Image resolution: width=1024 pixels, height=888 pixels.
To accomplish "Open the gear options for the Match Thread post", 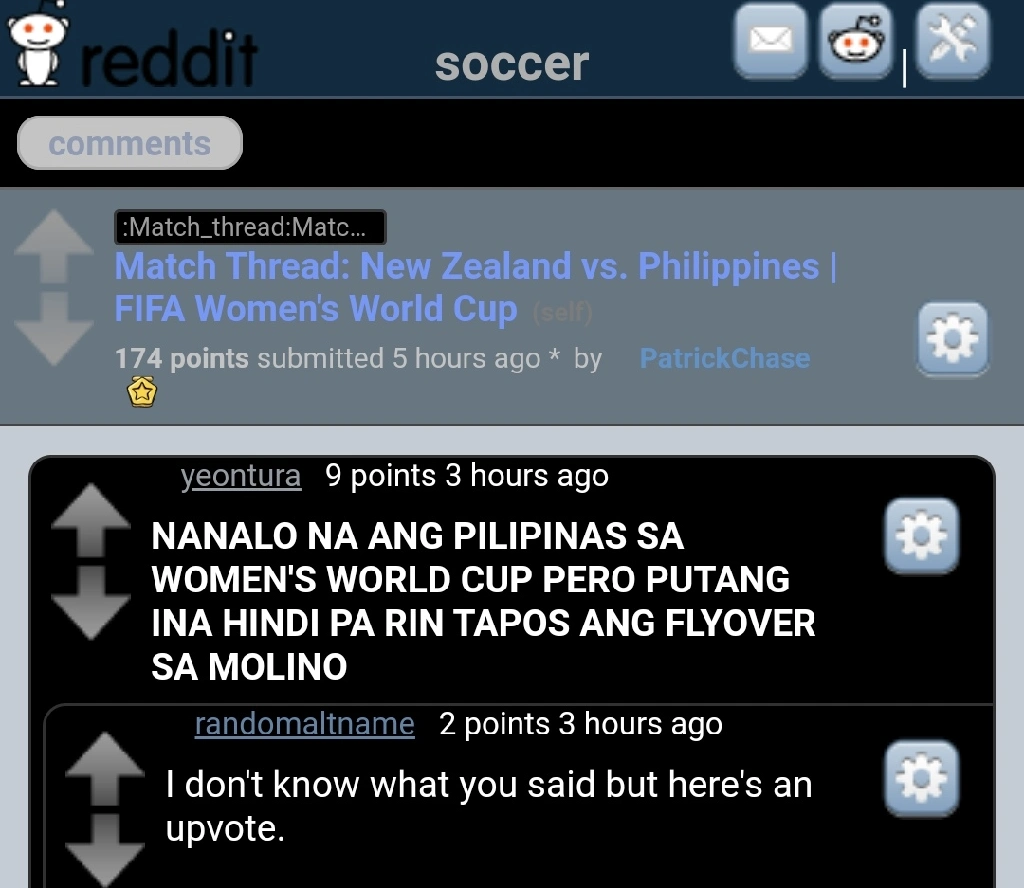I will pyautogui.click(x=953, y=340).
